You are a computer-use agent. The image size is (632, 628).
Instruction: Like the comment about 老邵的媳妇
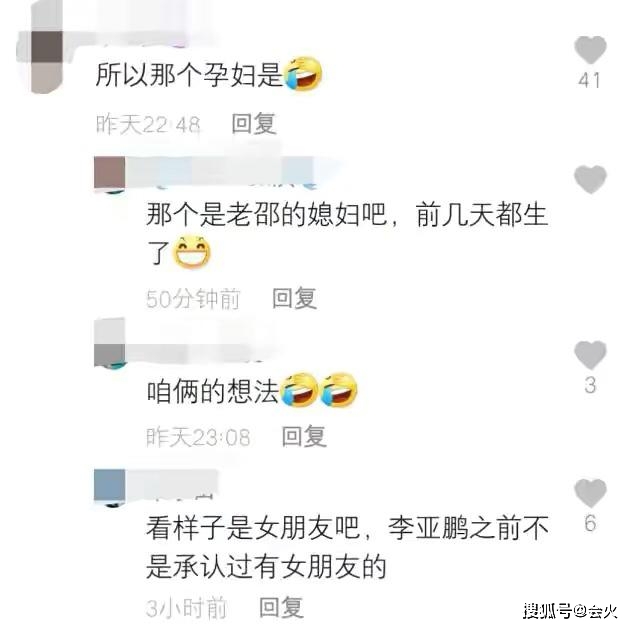click(591, 180)
